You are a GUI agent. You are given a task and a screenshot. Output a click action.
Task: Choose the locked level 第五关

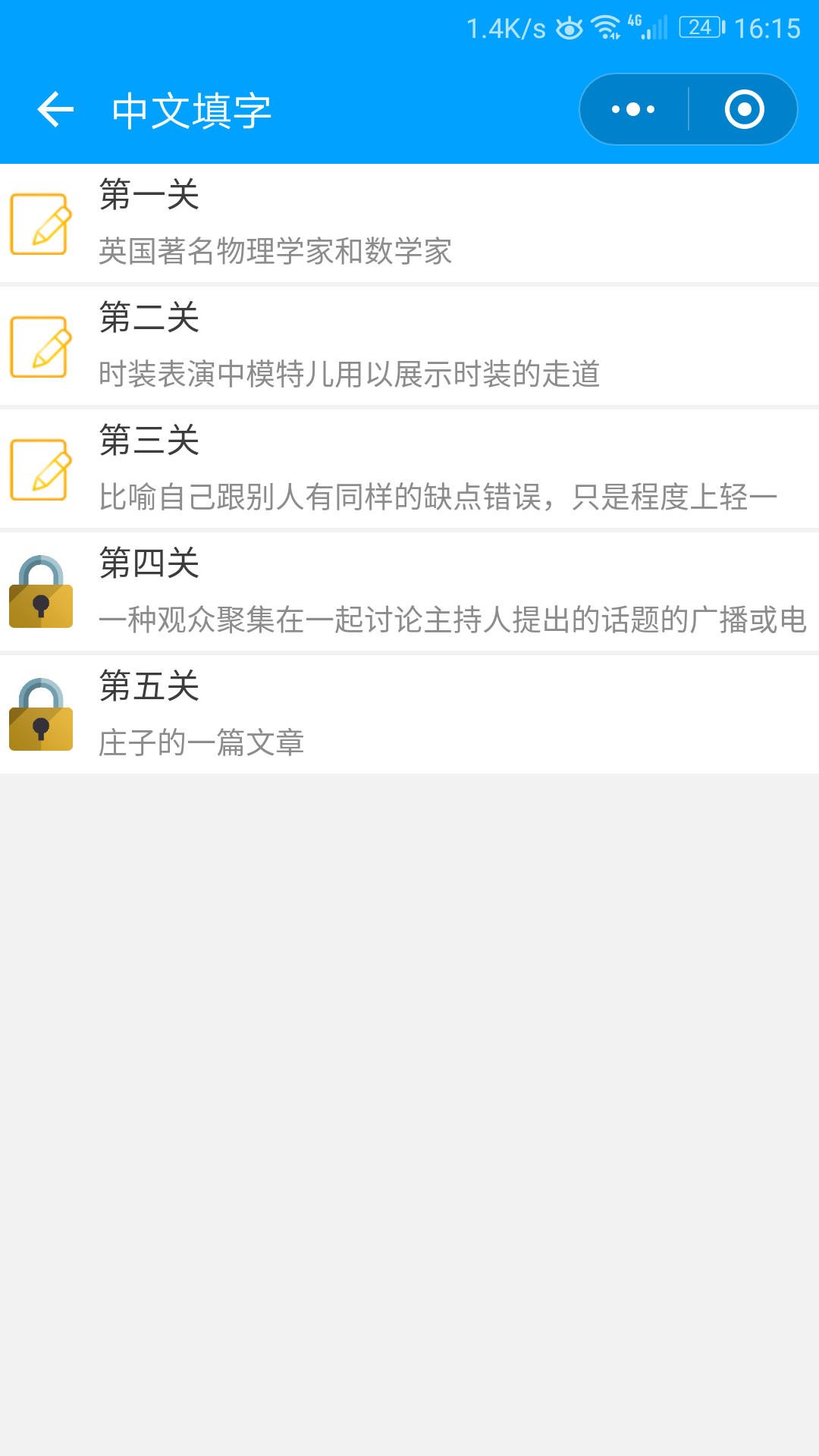[x=409, y=714]
